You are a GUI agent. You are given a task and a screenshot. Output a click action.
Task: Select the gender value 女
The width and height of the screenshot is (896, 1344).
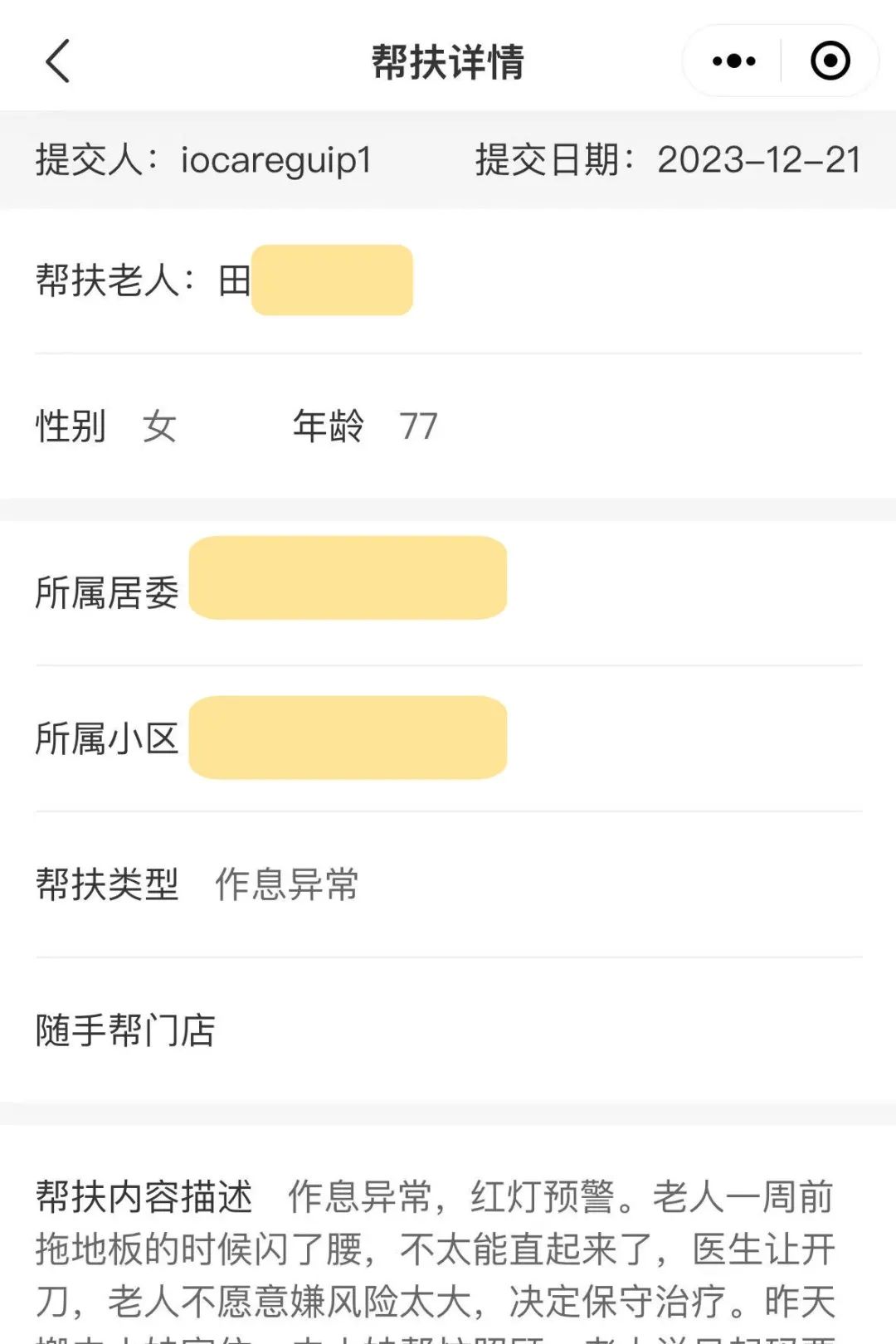pyautogui.click(x=163, y=426)
